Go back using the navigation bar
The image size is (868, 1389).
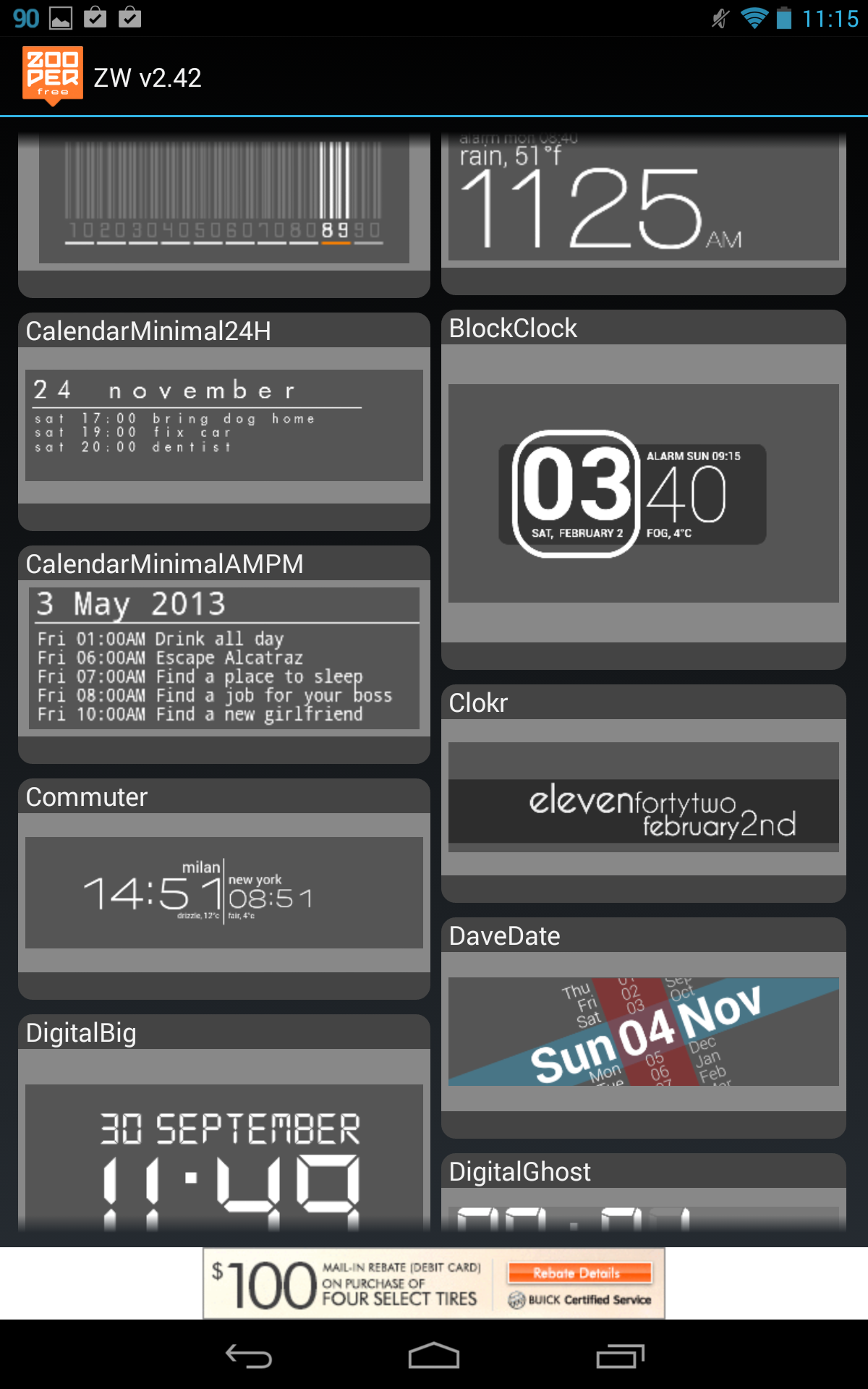[x=248, y=1356]
